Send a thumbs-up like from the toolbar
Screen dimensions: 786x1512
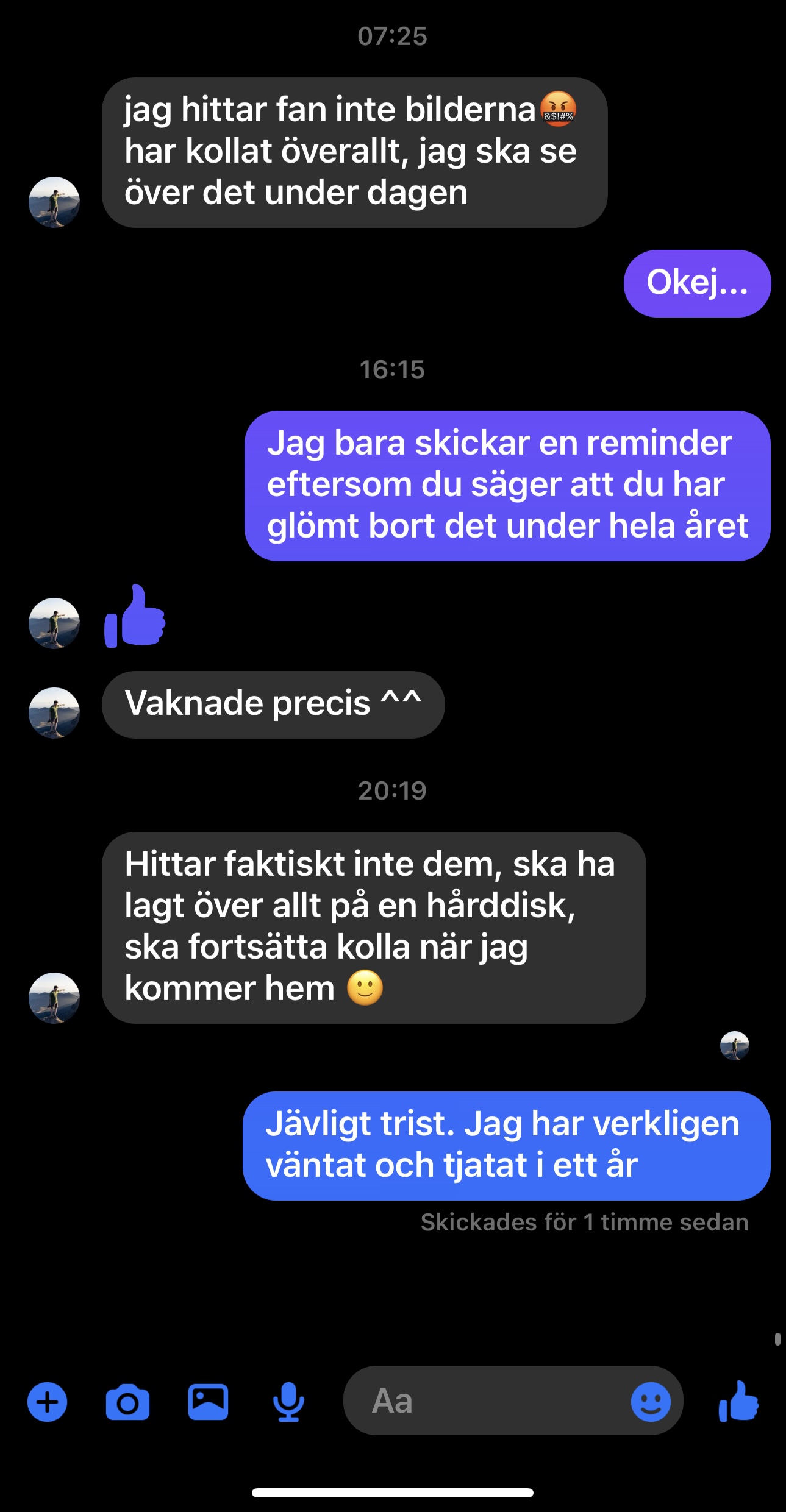click(738, 1401)
